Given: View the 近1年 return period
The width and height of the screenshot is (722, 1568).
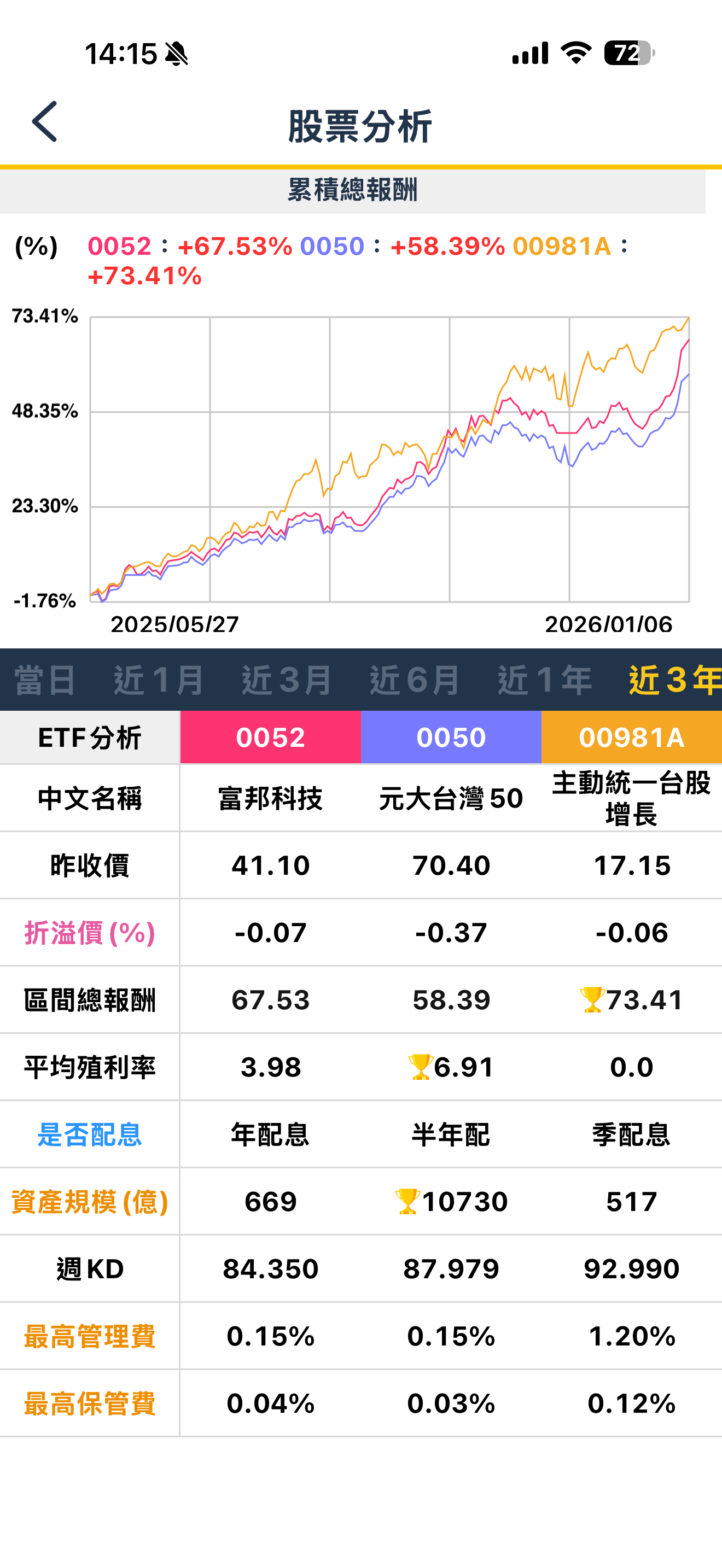Looking at the screenshot, I should click(x=545, y=680).
